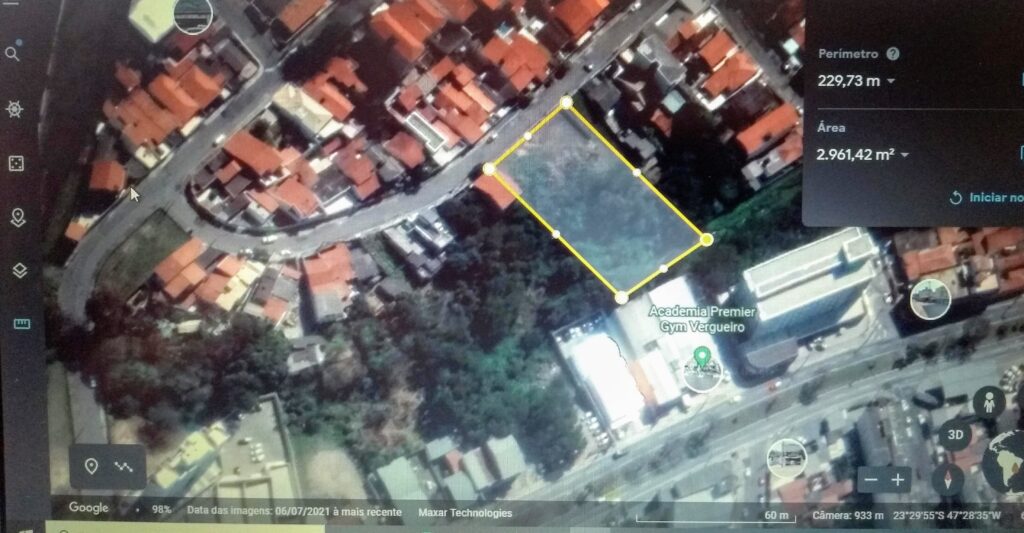Open the globe navigation control
The width and height of the screenshot is (1024, 533).
tap(1005, 461)
